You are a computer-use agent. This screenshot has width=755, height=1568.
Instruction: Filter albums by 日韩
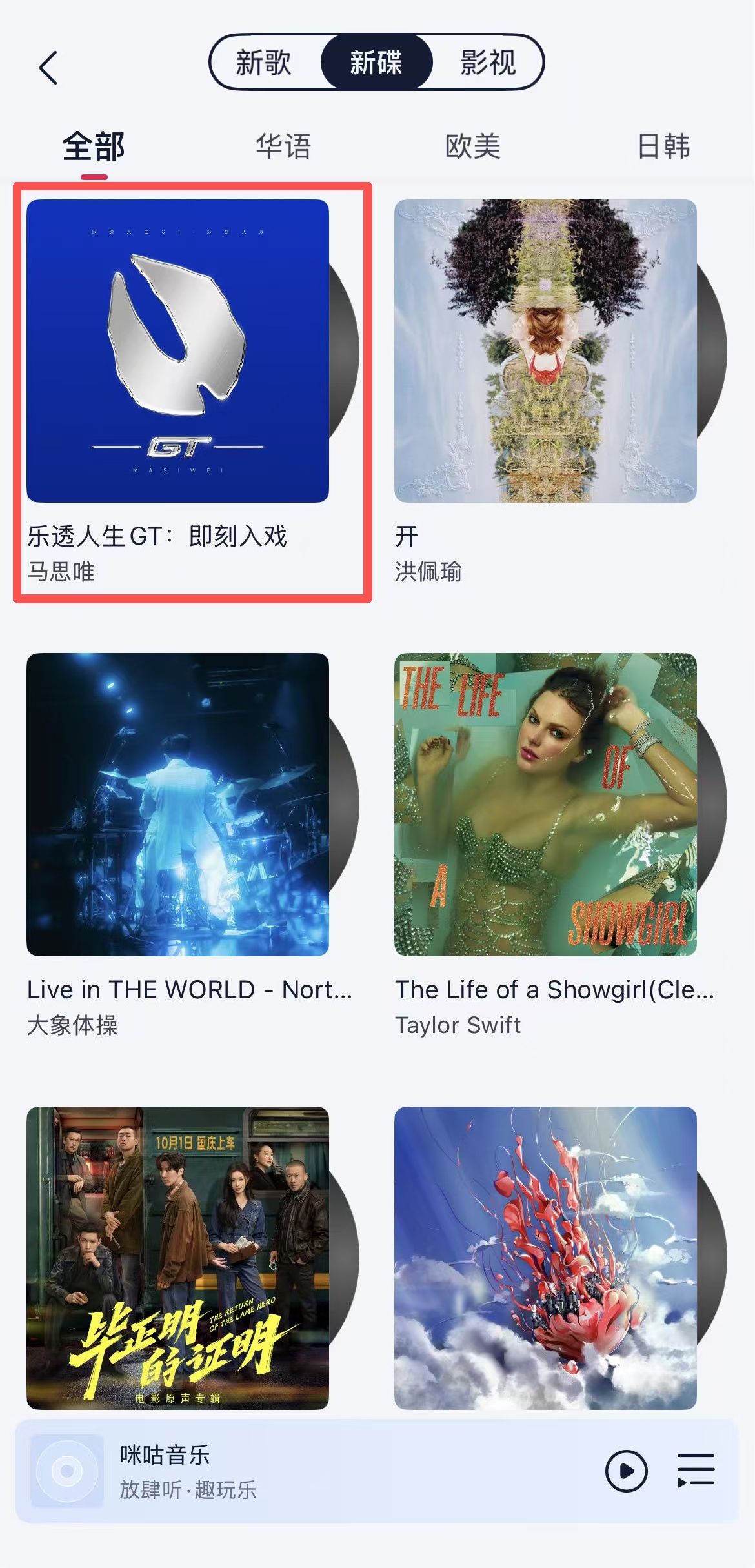tap(663, 146)
